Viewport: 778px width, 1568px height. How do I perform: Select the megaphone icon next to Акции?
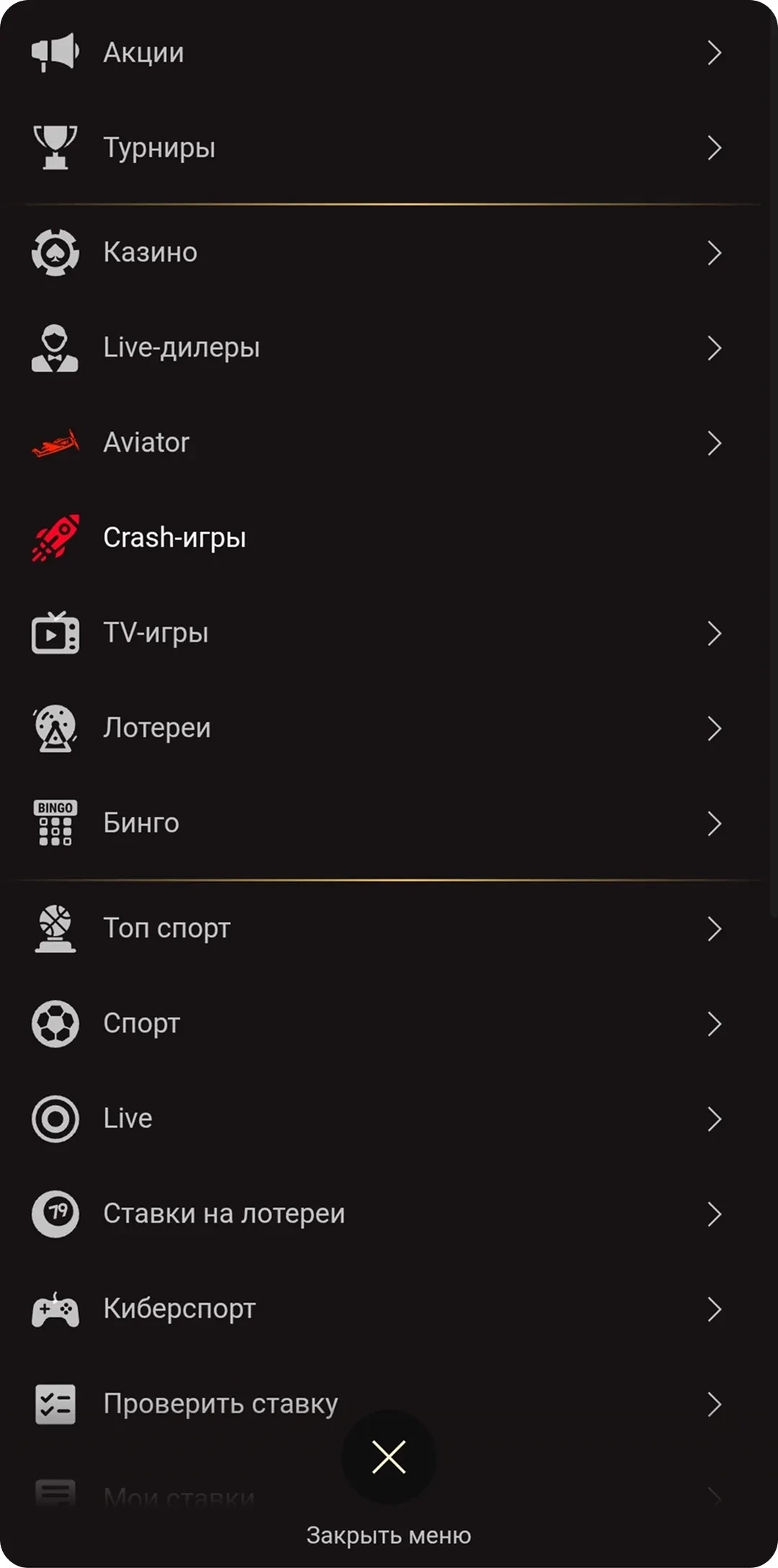[54, 52]
